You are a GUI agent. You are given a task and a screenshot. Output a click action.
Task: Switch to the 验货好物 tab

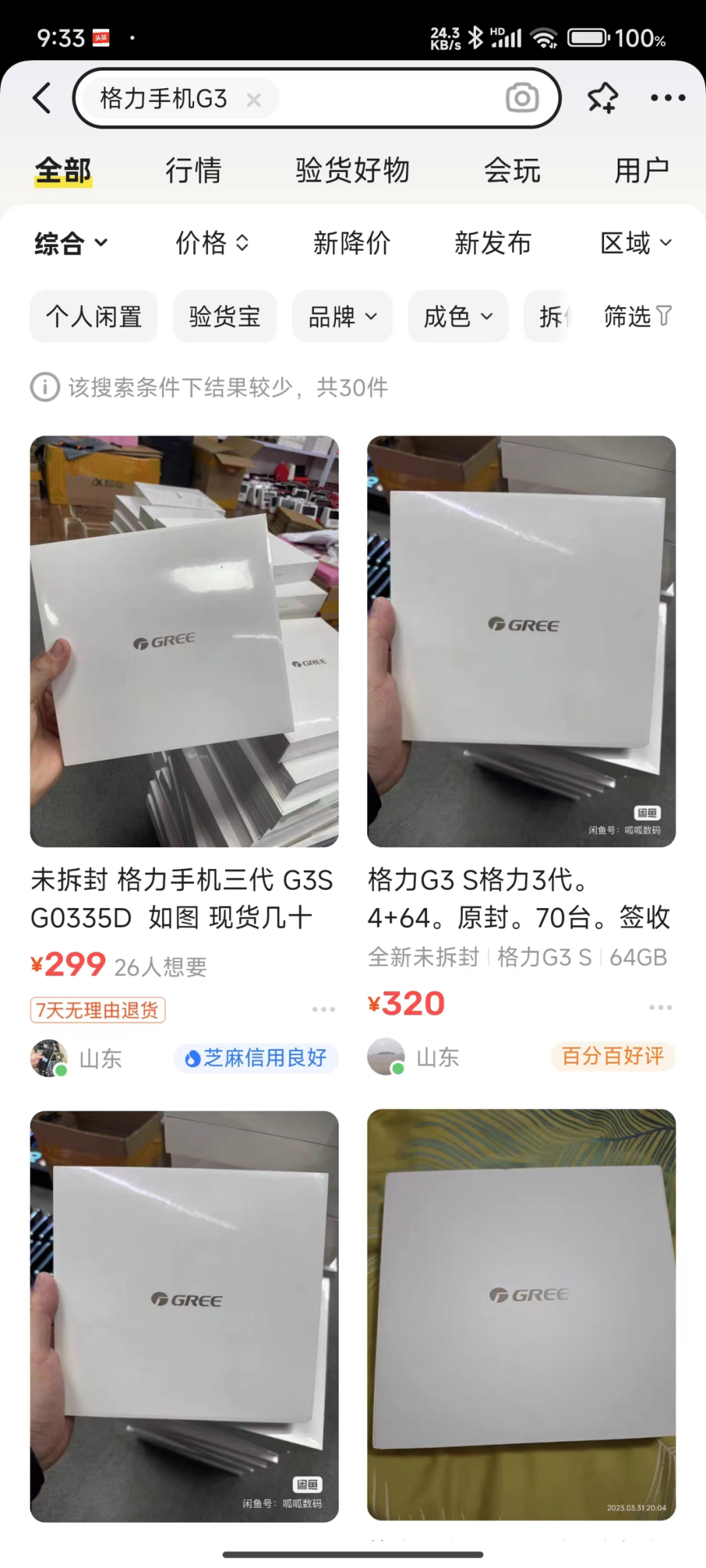[x=352, y=171]
